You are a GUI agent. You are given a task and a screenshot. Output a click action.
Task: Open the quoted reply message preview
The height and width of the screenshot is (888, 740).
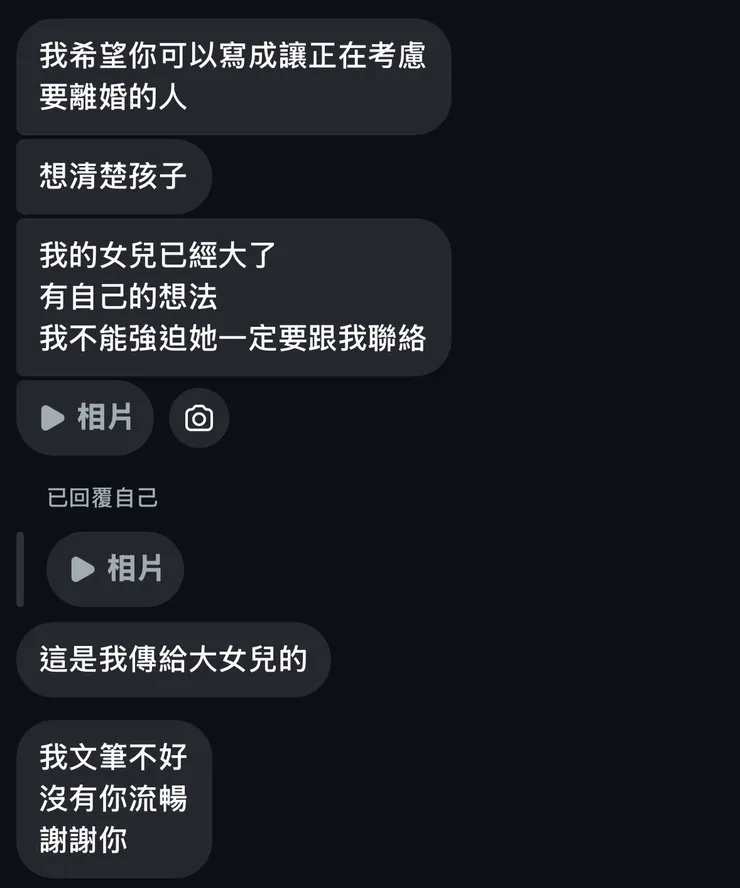point(115,569)
